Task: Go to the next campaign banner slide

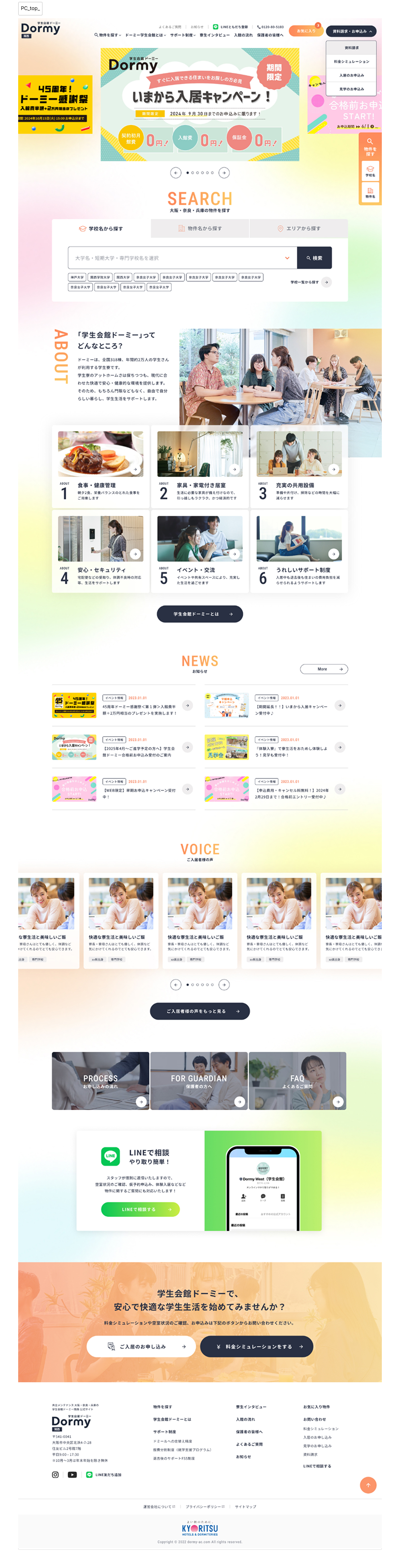Action: pos(224,173)
